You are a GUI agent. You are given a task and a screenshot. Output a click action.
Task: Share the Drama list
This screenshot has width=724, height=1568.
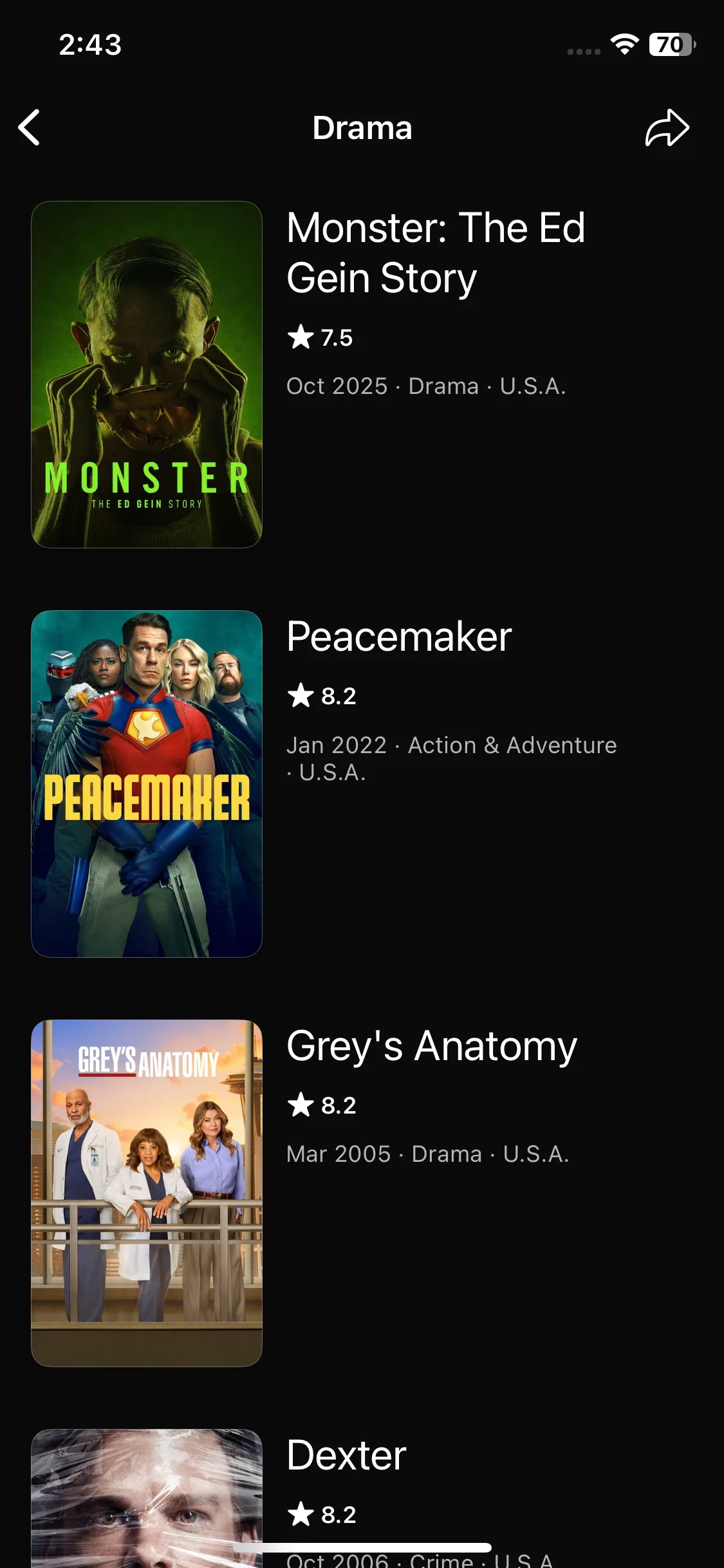[x=667, y=127]
